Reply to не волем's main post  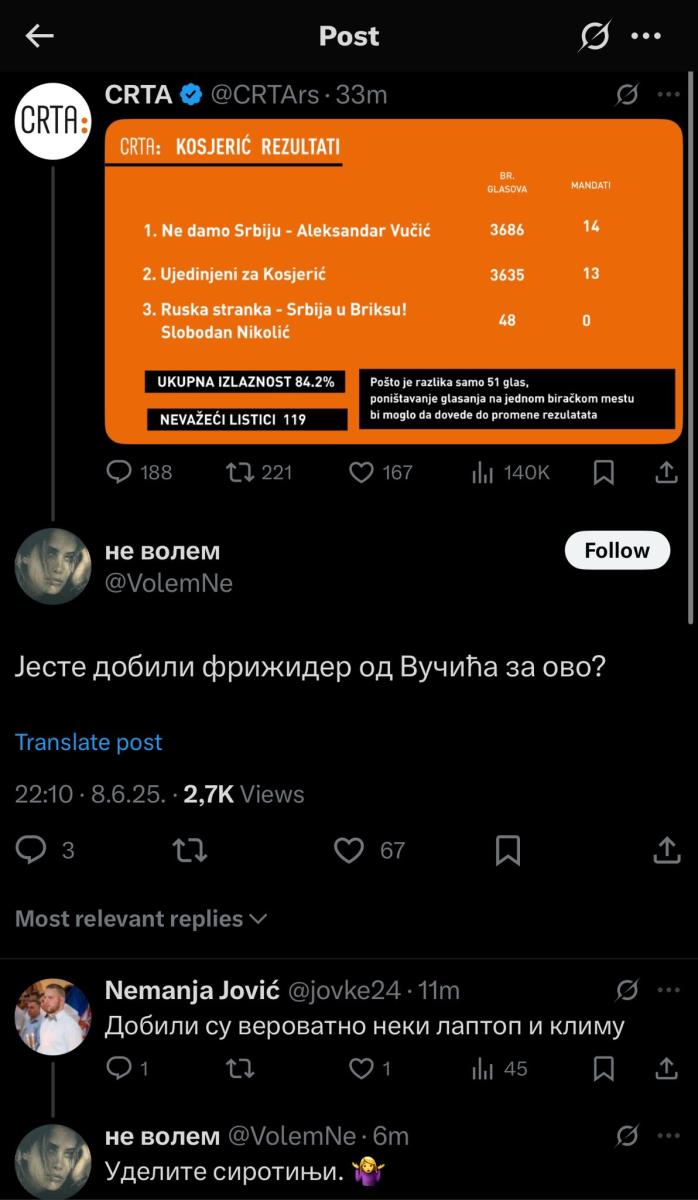pos(32,850)
